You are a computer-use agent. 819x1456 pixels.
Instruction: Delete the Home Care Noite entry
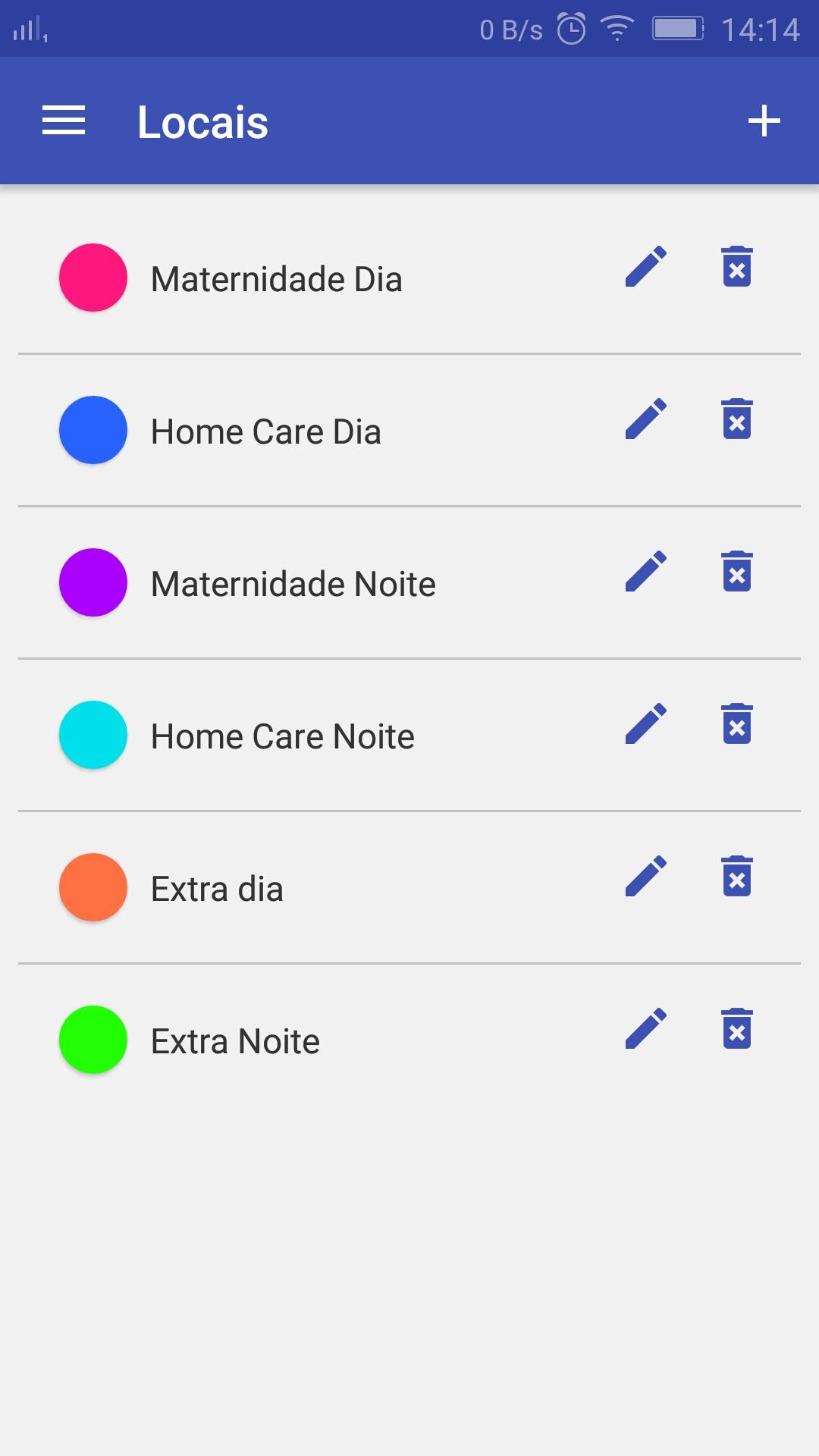coord(737,724)
